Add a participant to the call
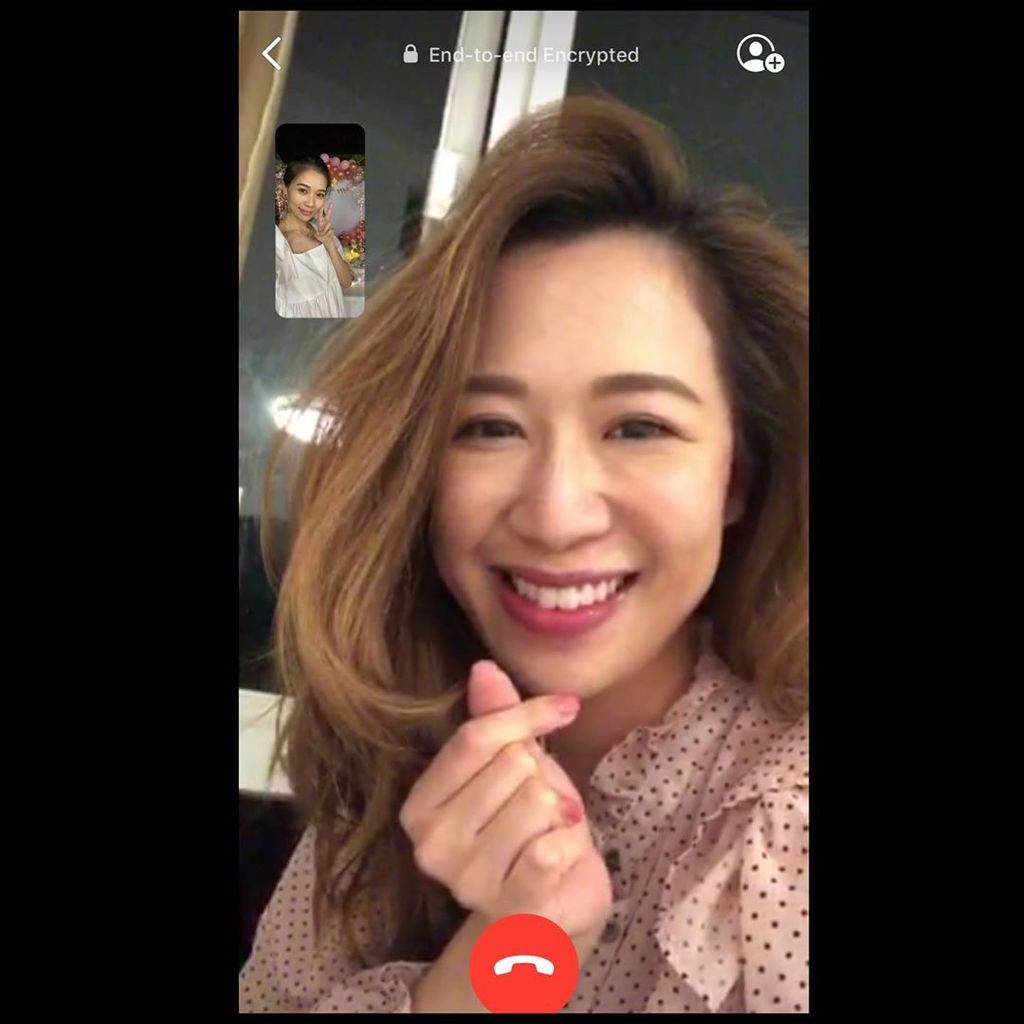Screen dimensions: 1024x1024 (759, 54)
